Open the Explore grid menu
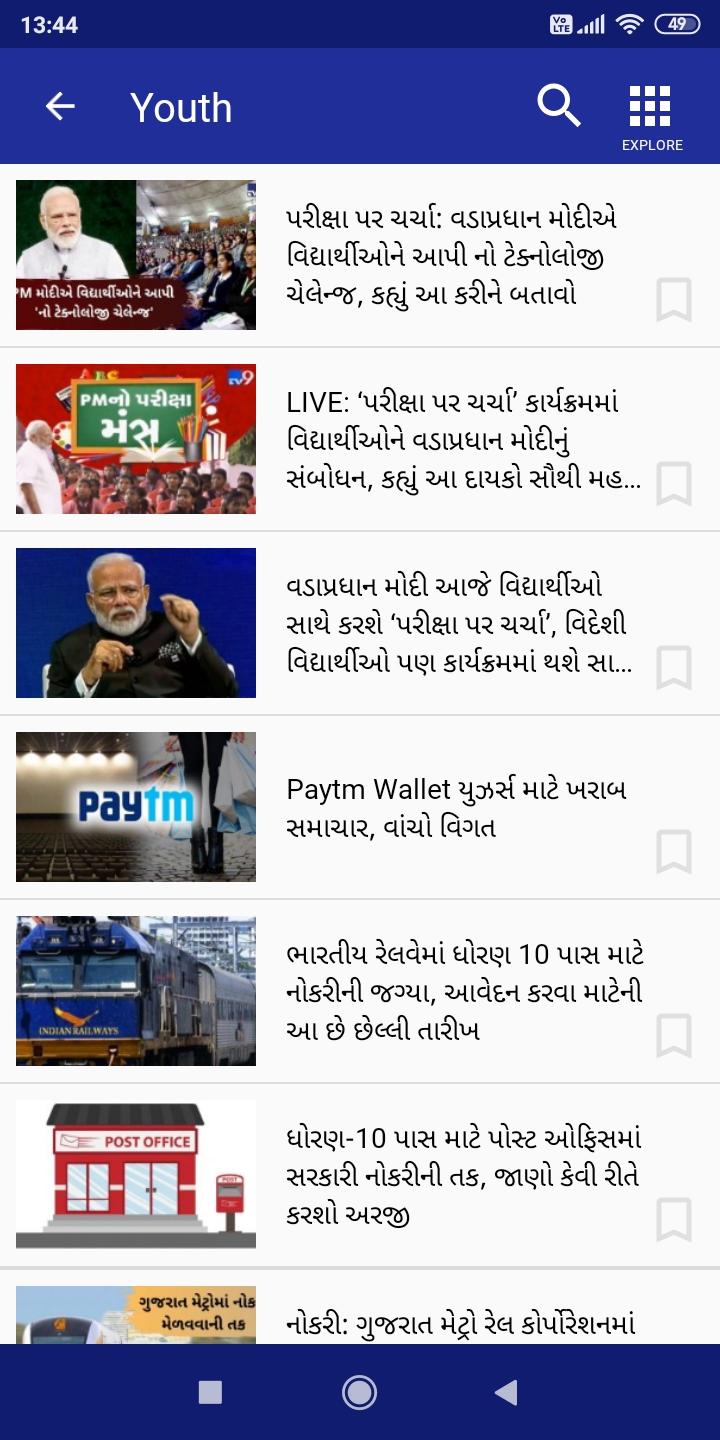 pos(651,115)
